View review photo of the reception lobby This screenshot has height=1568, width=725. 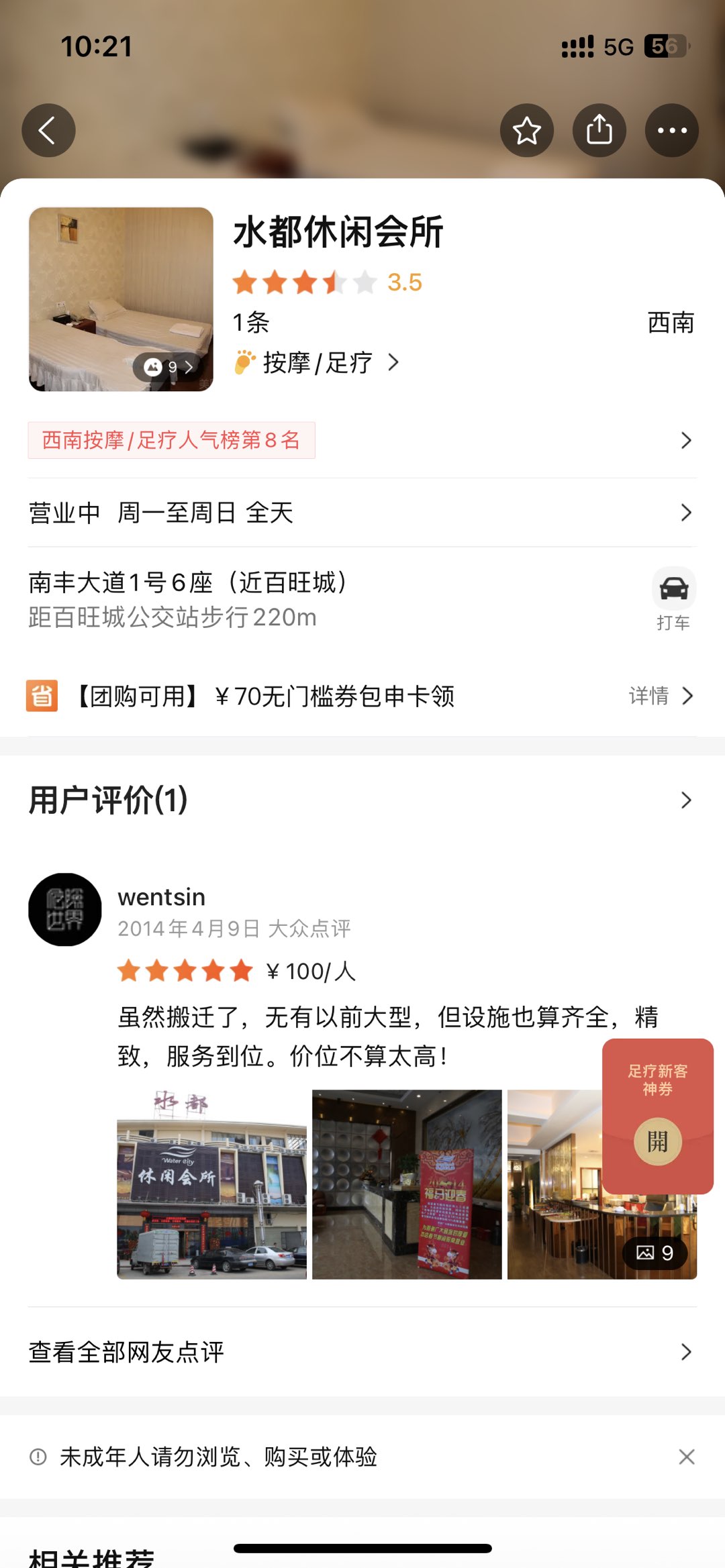pyautogui.click(x=407, y=1185)
